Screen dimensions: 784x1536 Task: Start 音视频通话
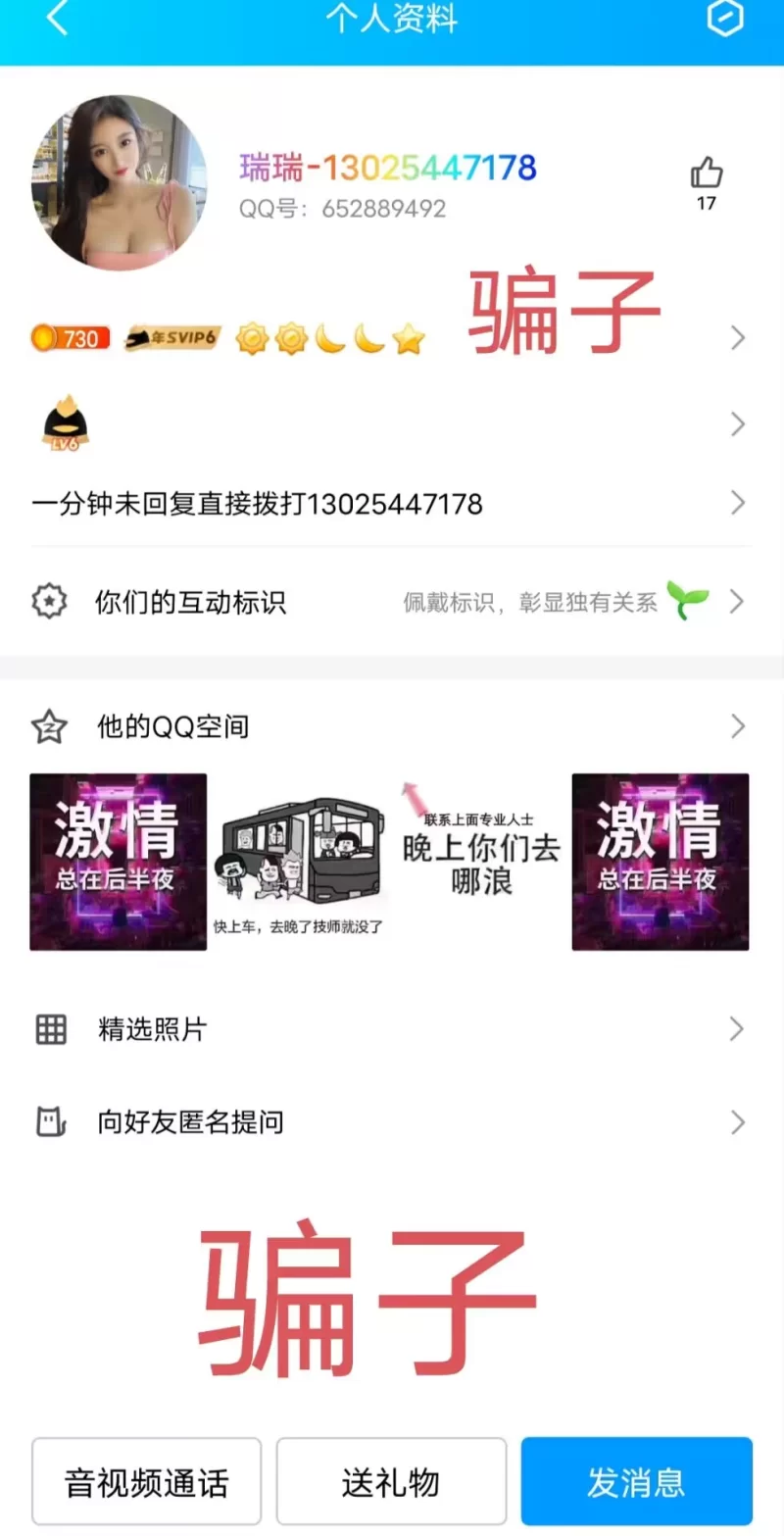pos(147,1482)
